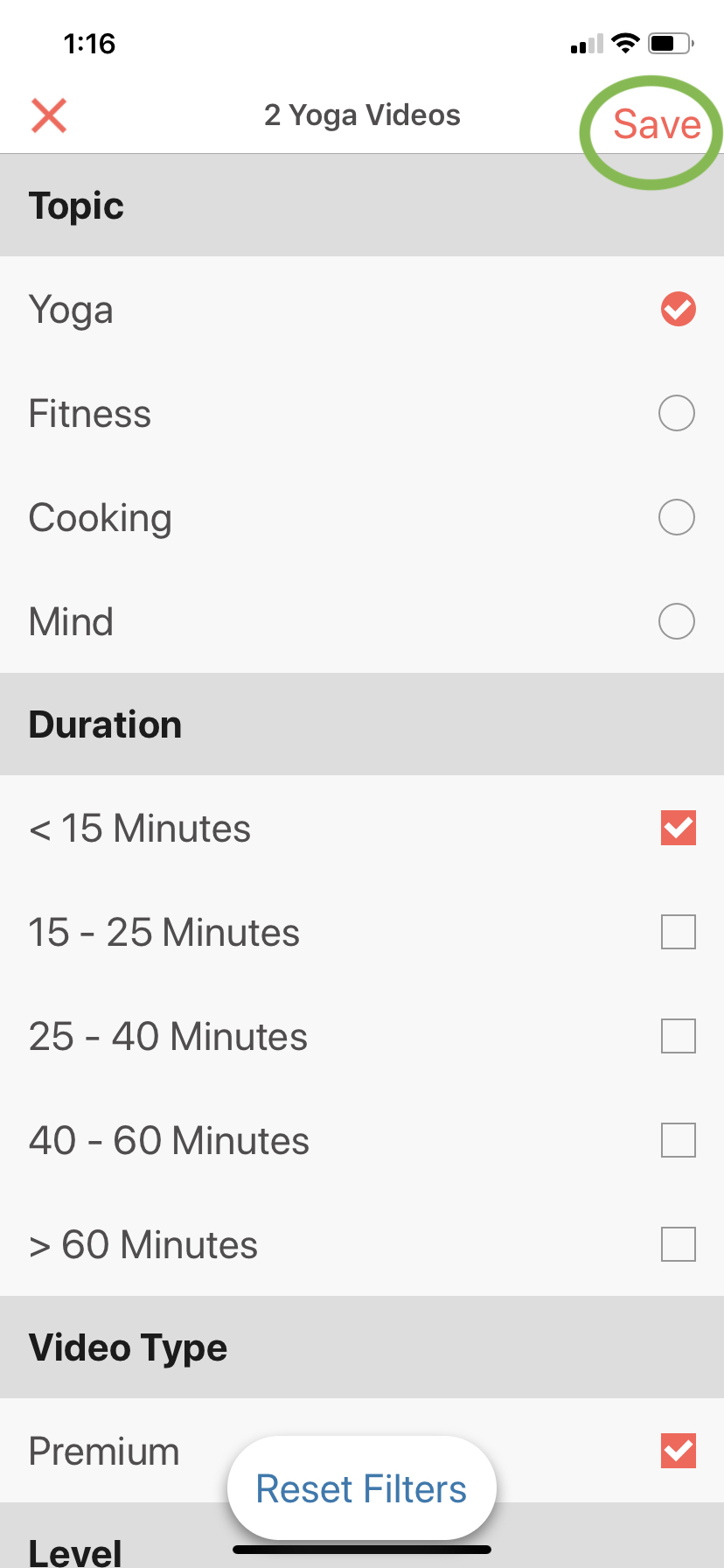724x1568 pixels.
Task: Close the filter screen with the X
Action: 49,115
